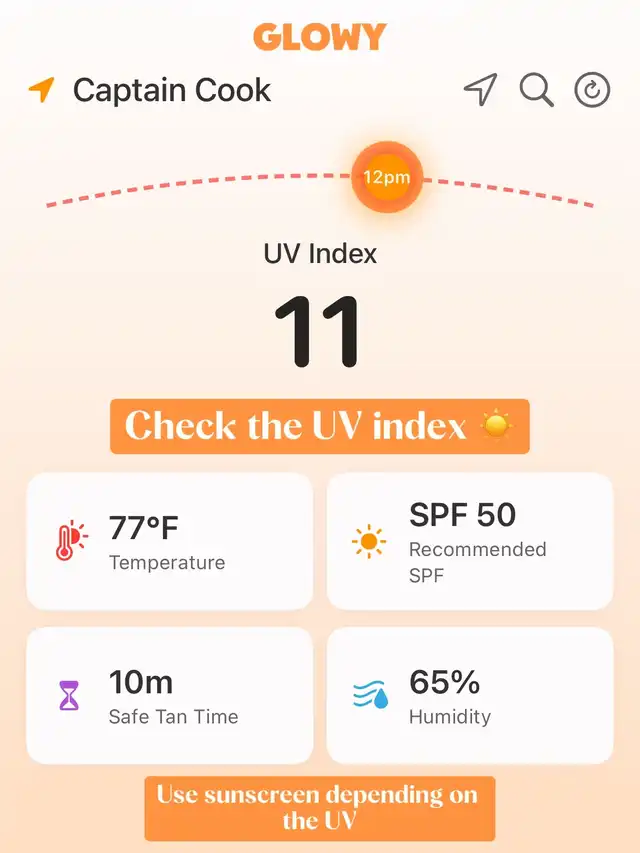
Task: Use current location via the arrow icon
Action: [x=481, y=89]
